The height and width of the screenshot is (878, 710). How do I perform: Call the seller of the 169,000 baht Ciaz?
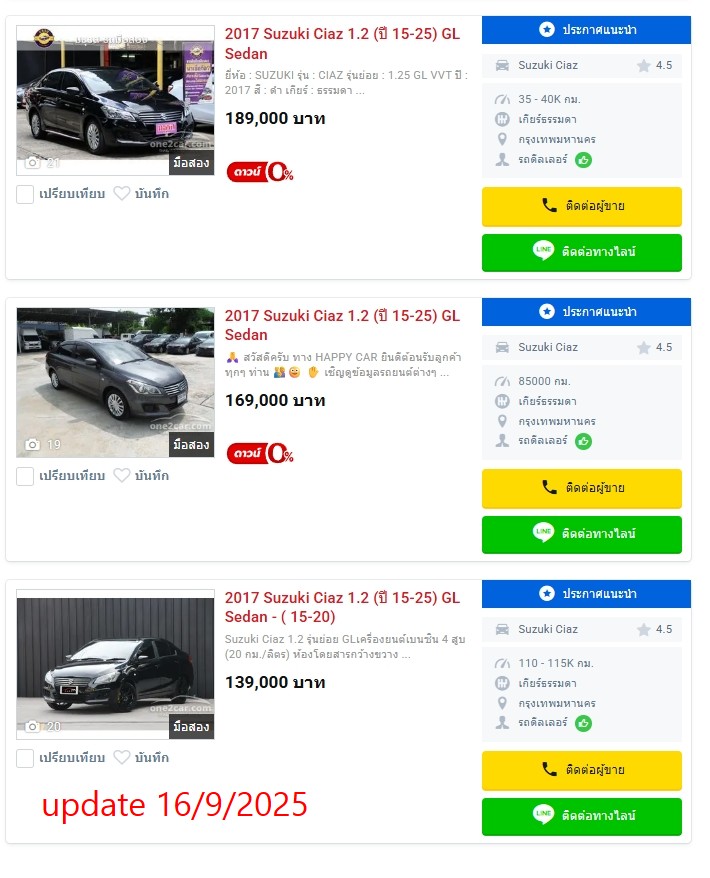click(581, 488)
